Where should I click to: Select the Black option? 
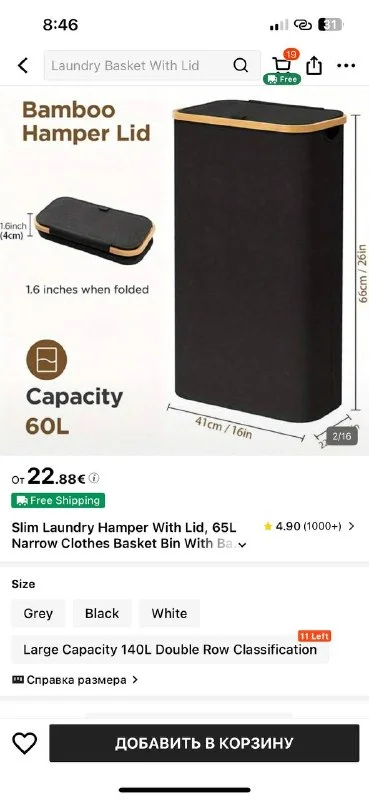(102, 613)
